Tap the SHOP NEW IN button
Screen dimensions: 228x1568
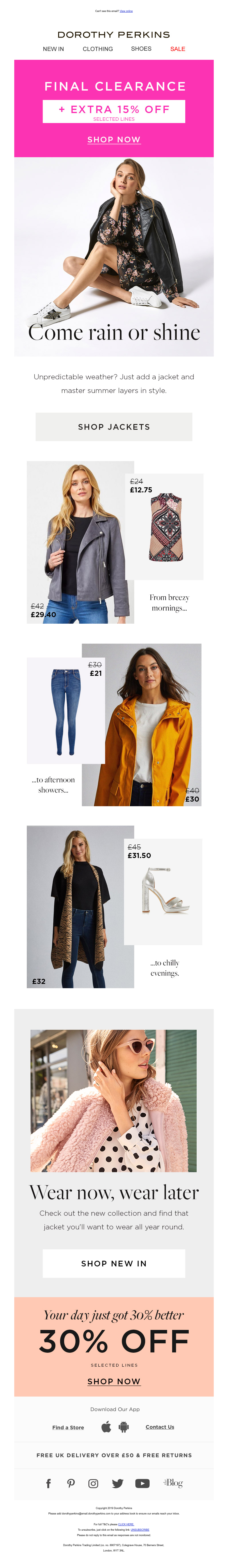114,1264
